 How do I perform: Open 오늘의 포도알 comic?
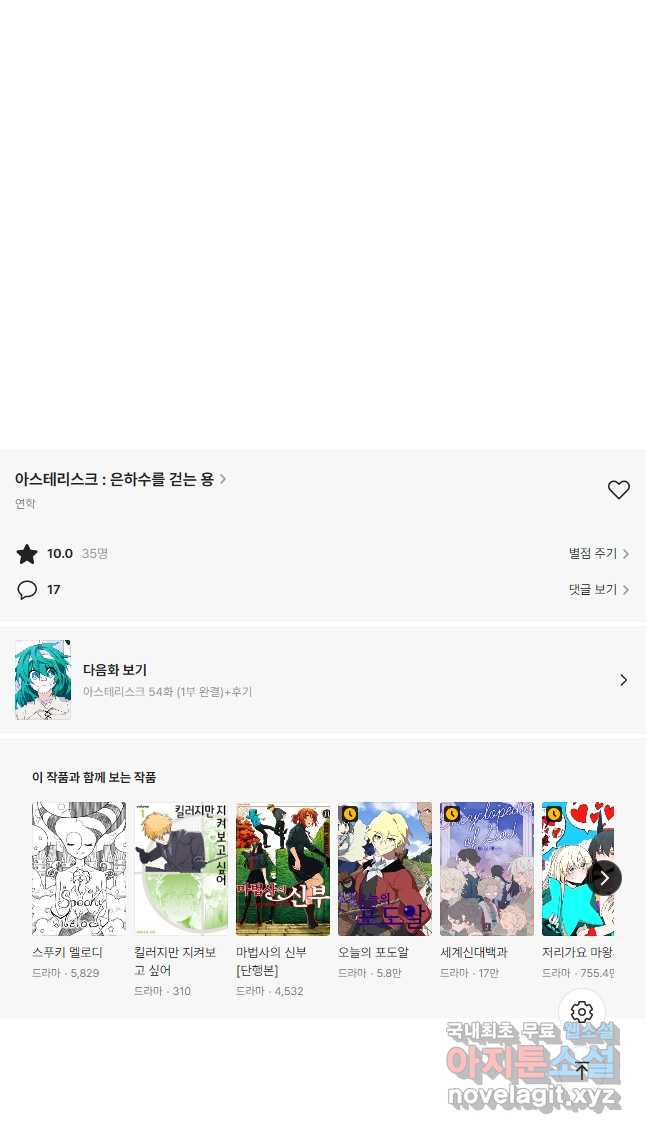click(385, 868)
